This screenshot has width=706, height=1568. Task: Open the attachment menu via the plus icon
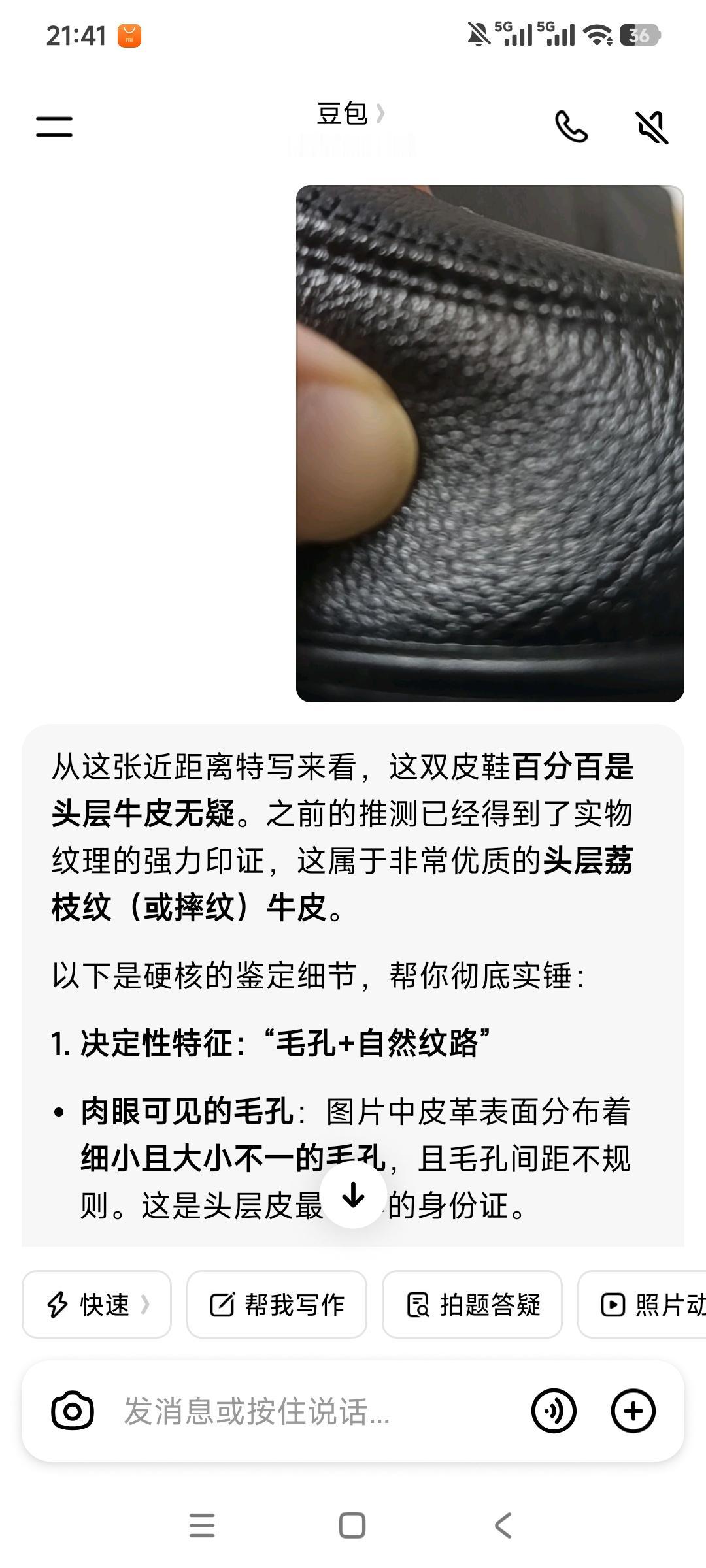(x=633, y=1410)
